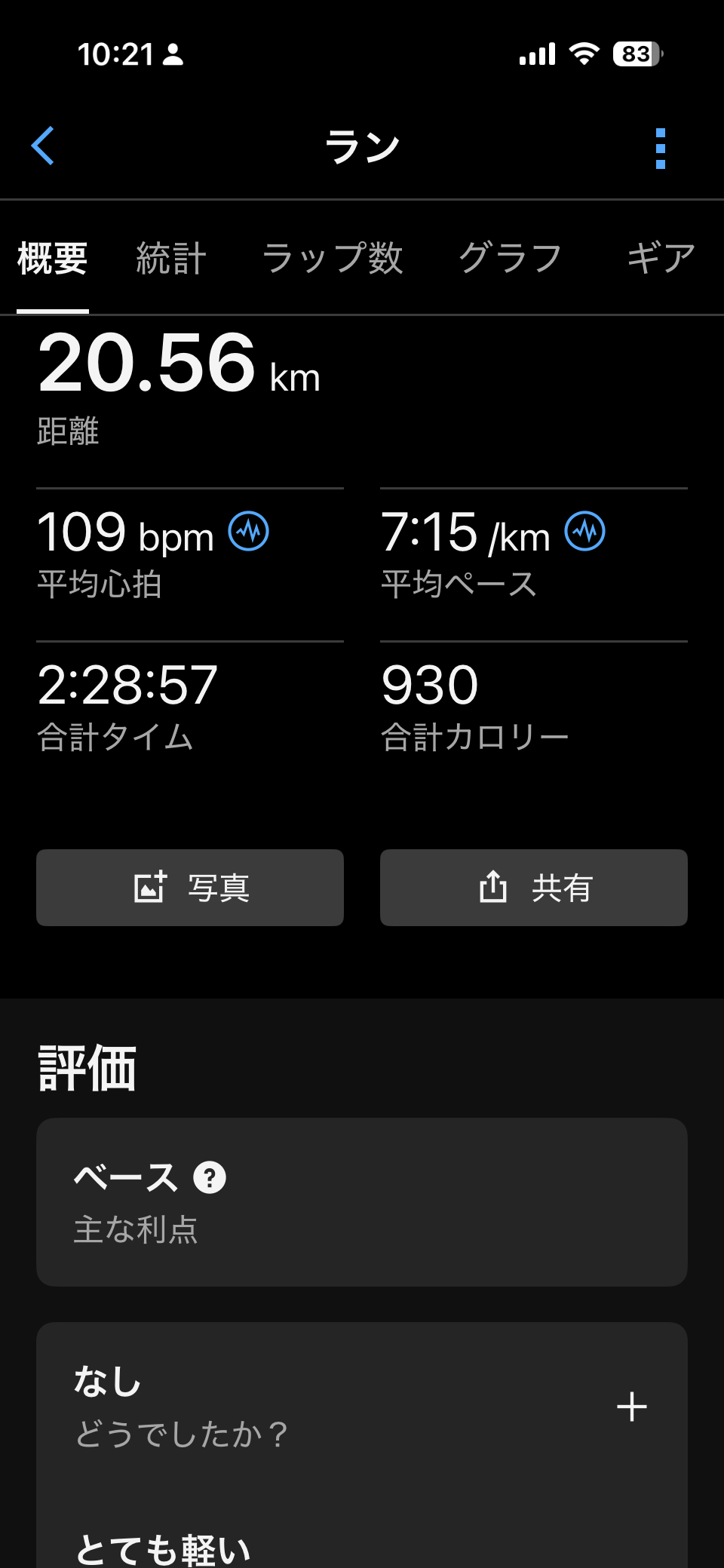Go back using the top-left arrow
This screenshot has width=724, height=1568.
pyautogui.click(x=43, y=146)
